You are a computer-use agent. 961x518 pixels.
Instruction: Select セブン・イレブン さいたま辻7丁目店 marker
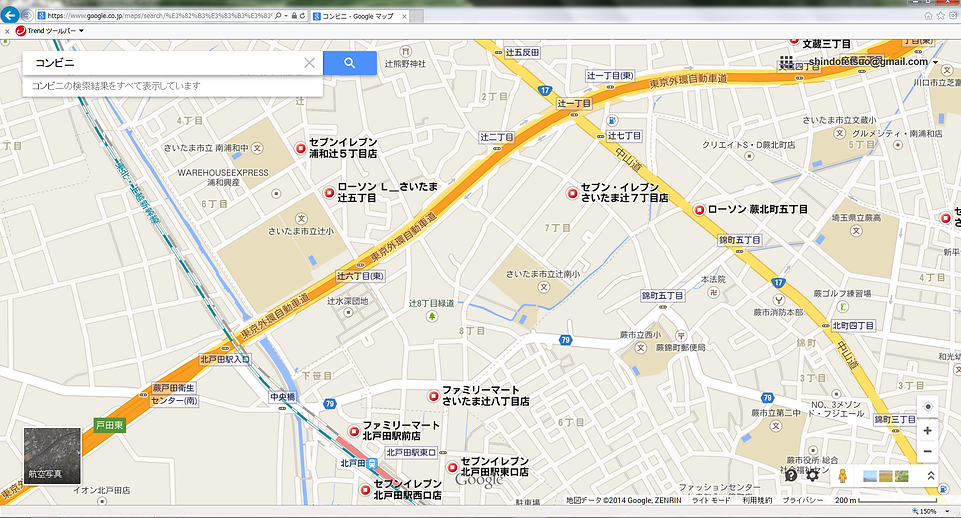coord(572,194)
